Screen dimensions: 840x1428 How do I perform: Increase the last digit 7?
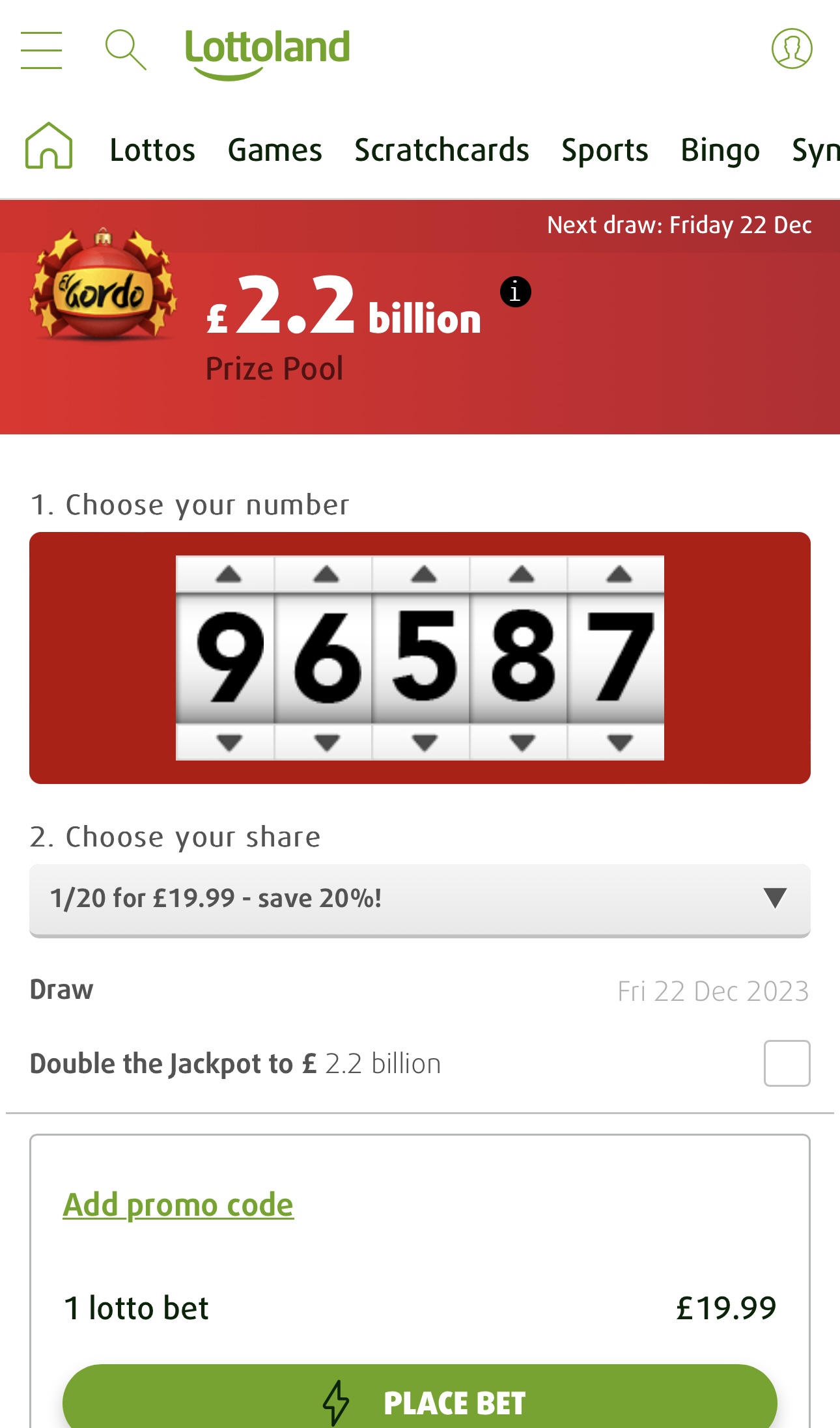pyautogui.click(x=619, y=574)
